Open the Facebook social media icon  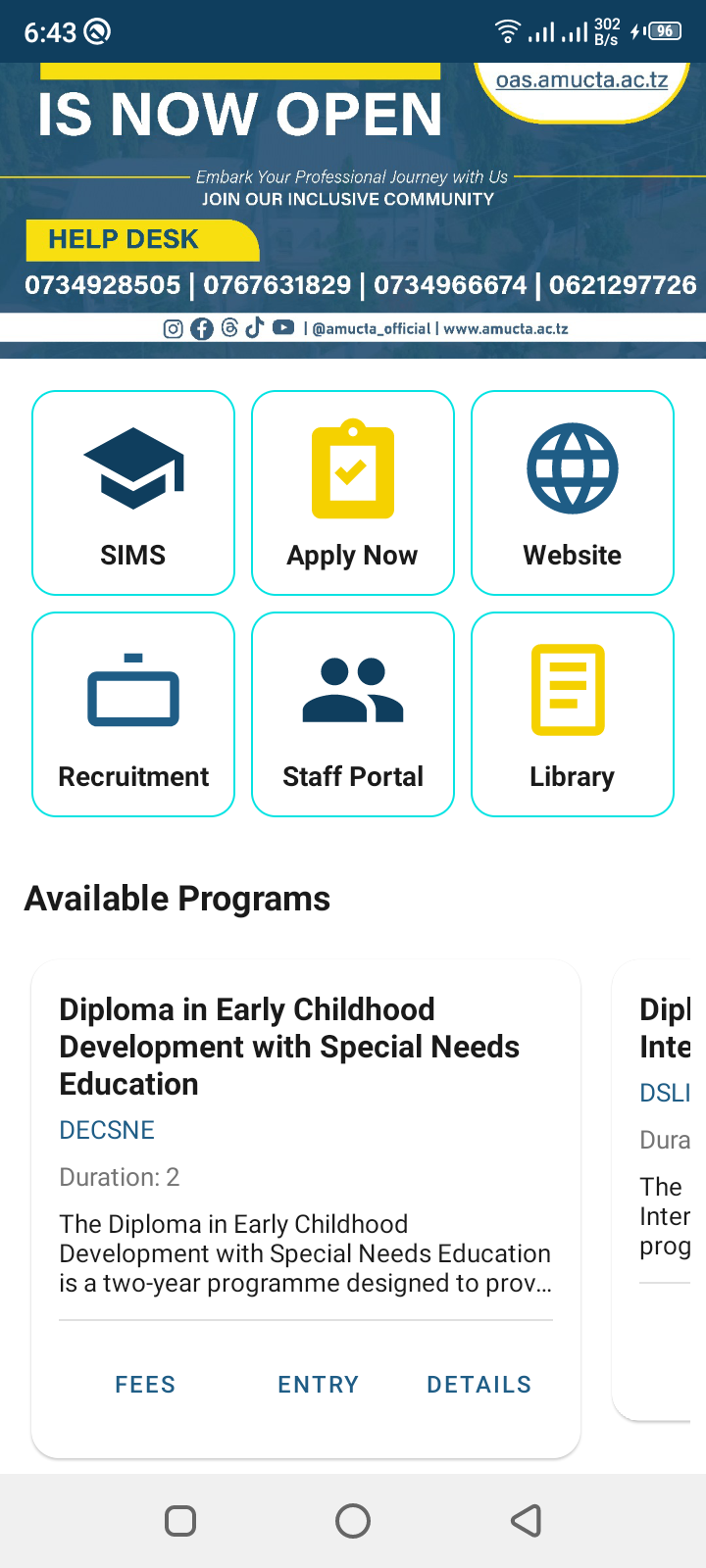click(202, 329)
